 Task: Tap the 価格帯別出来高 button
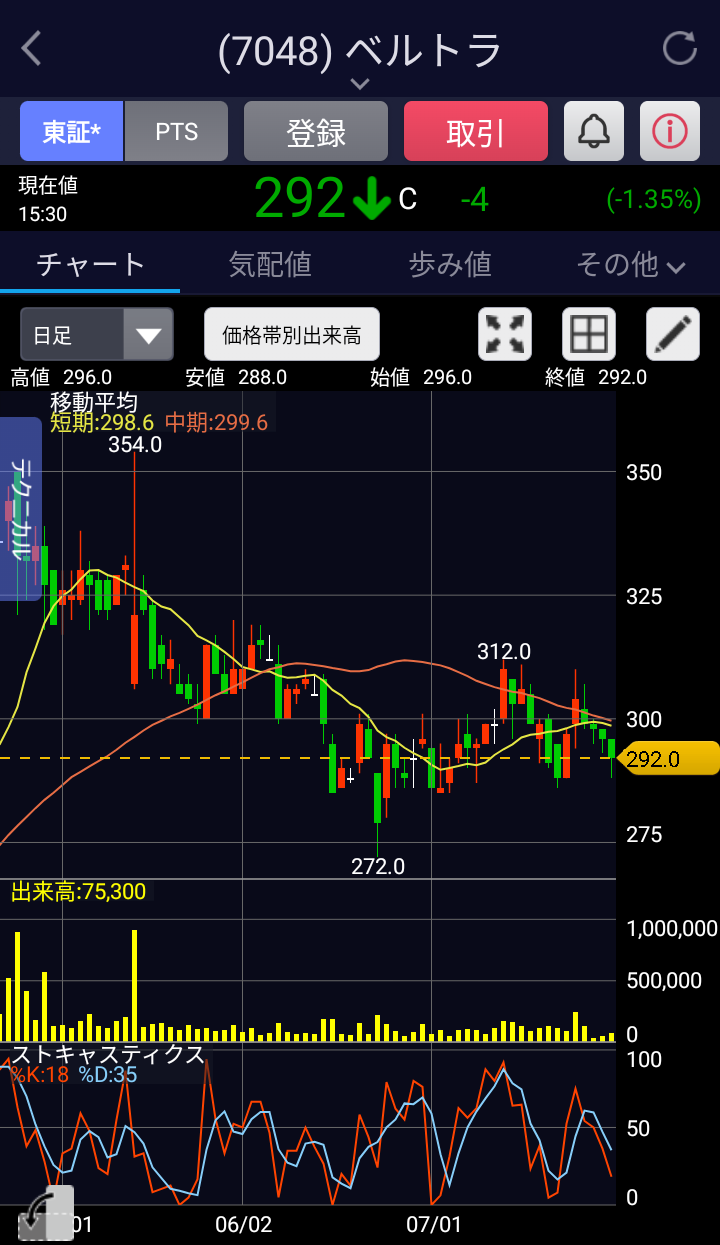[x=292, y=334]
